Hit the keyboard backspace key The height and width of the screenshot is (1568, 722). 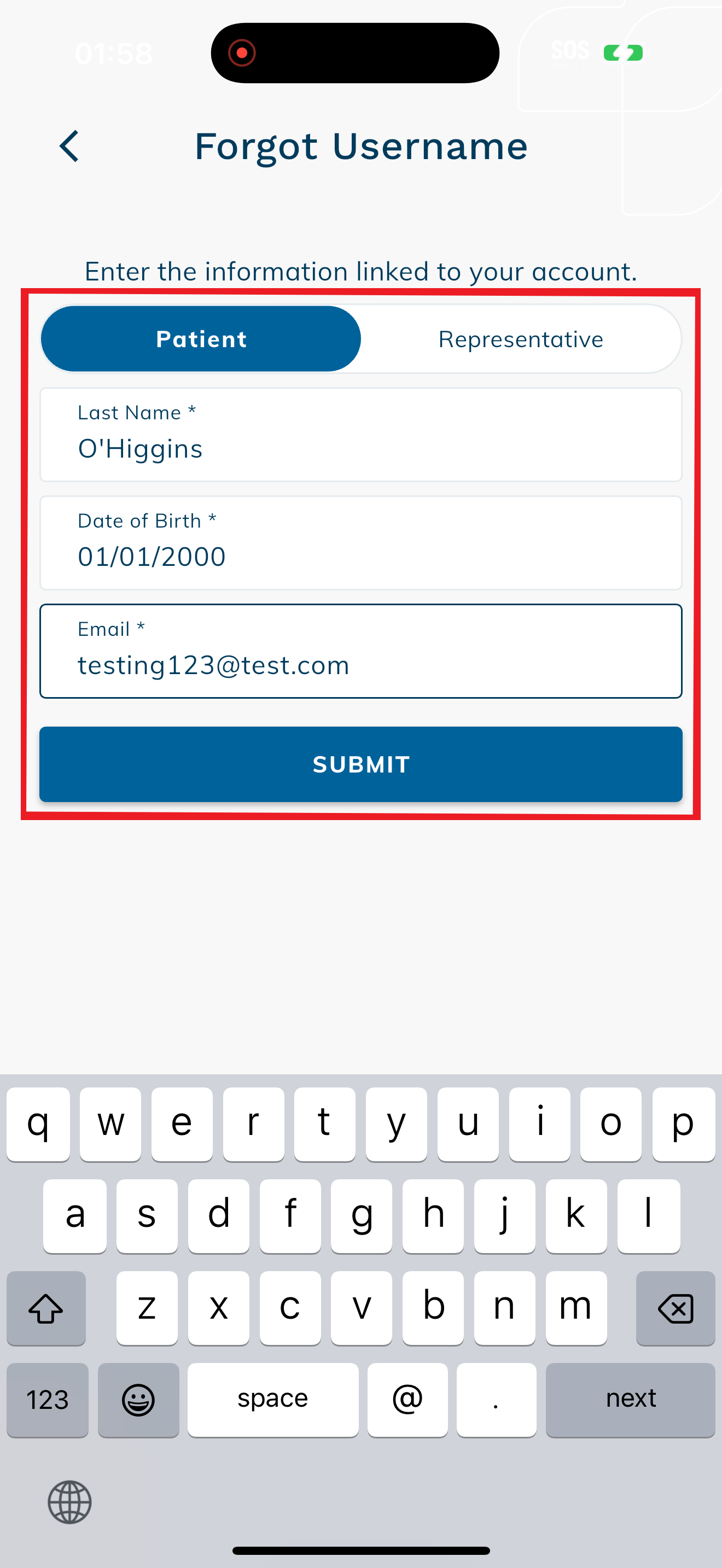coord(675,1309)
